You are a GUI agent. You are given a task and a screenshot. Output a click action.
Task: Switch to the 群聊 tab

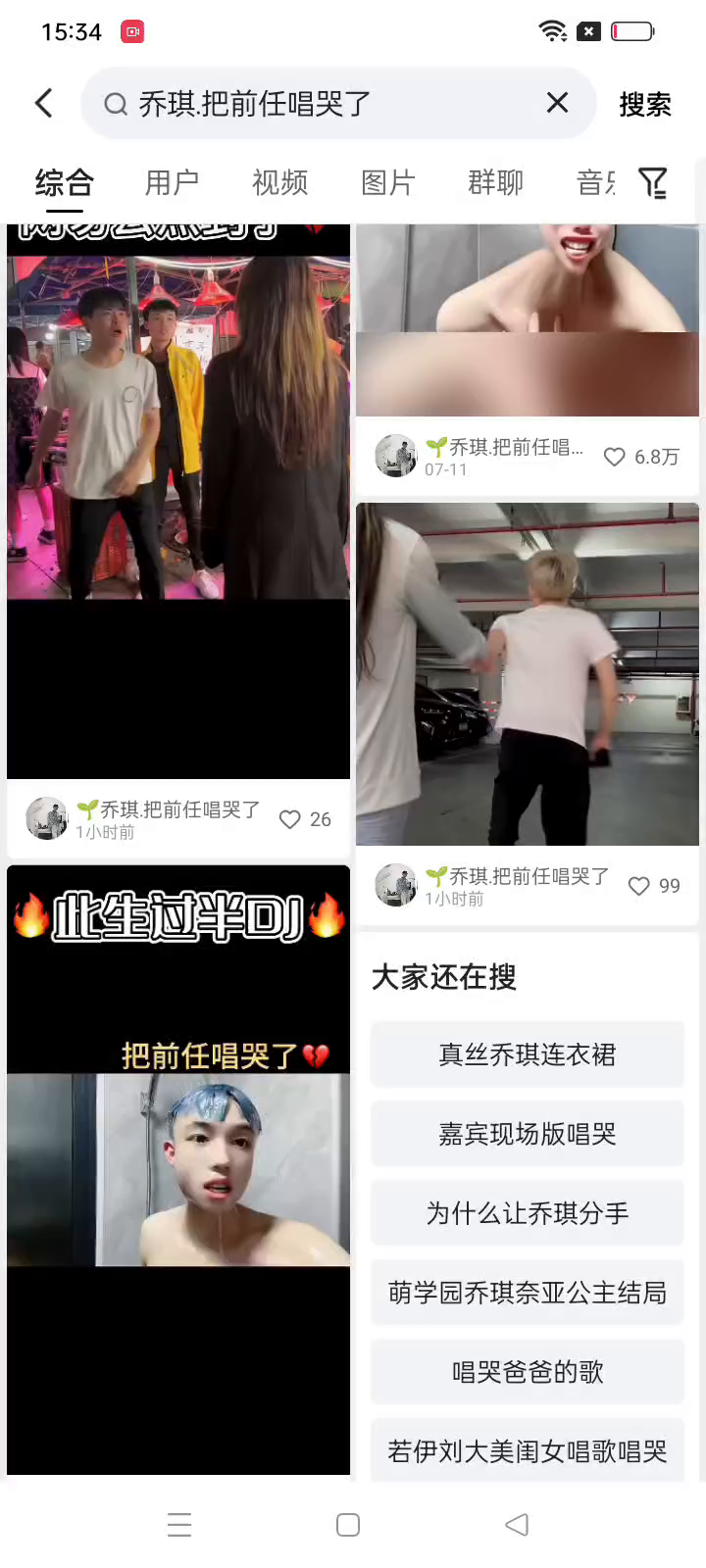pyautogui.click(x=495, y=182)
